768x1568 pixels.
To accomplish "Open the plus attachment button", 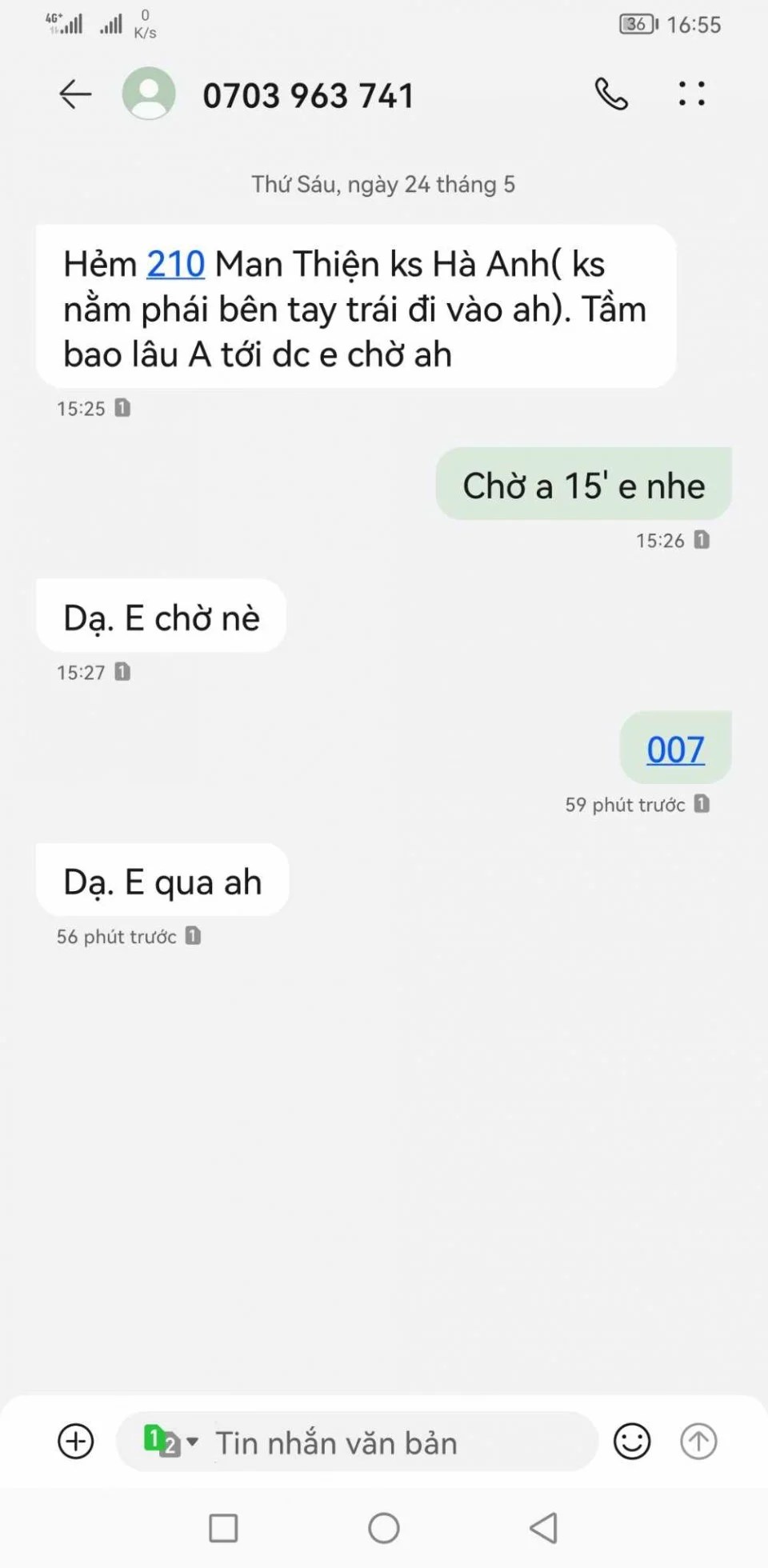I will (76, 1442).
